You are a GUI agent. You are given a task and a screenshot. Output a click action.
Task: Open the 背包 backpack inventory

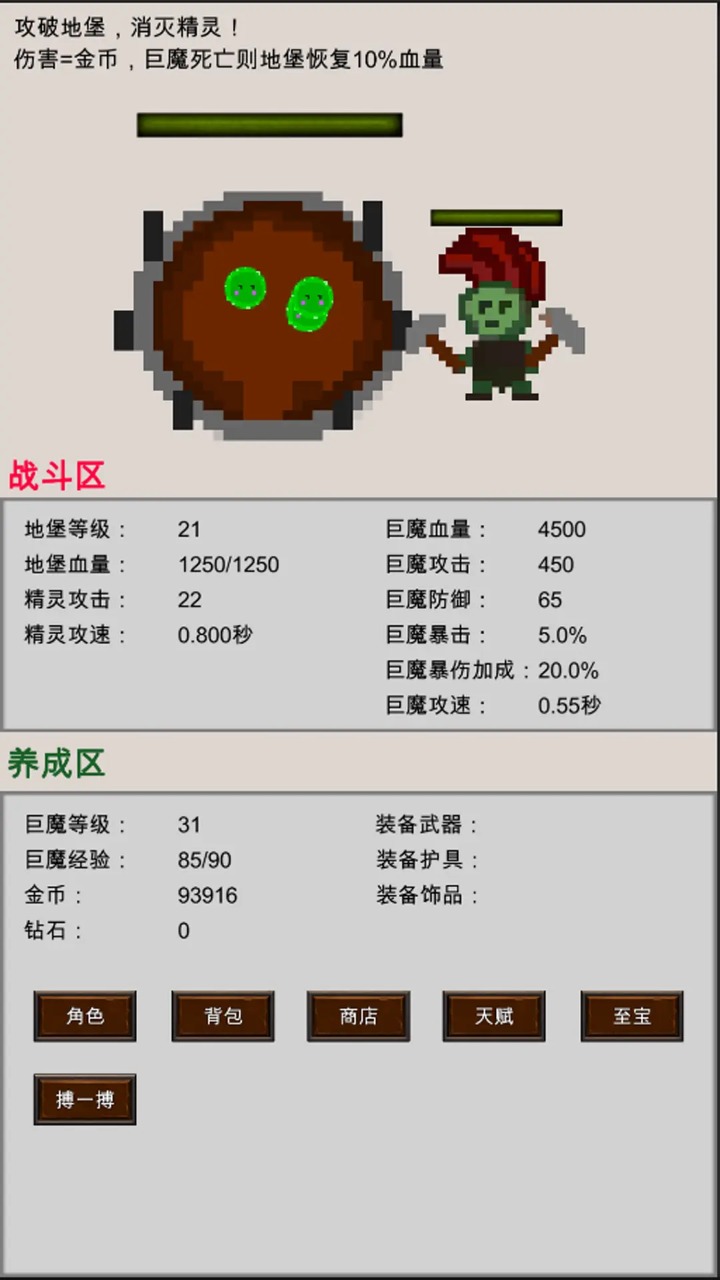(x=222, y=1016)
